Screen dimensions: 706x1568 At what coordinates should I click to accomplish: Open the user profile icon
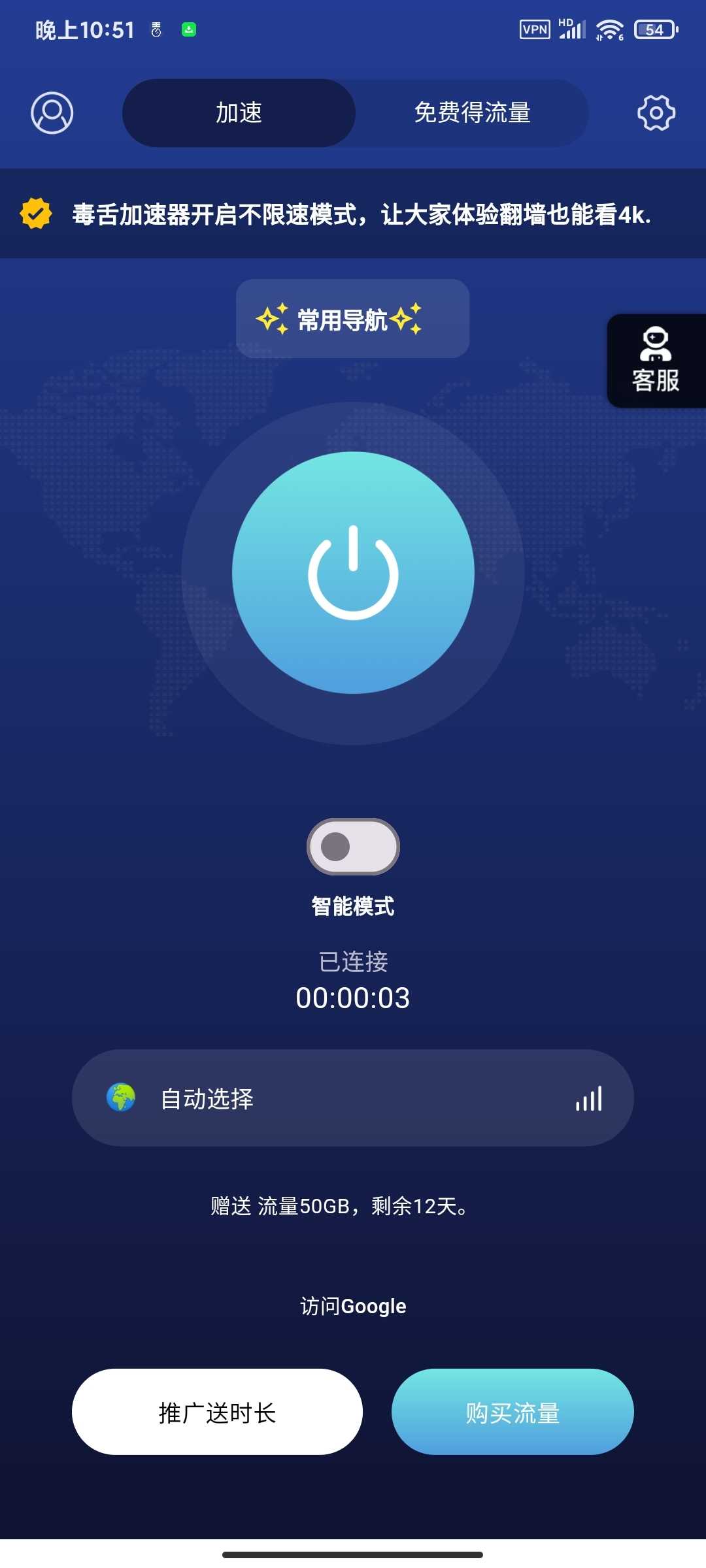(x=52, y=113)
